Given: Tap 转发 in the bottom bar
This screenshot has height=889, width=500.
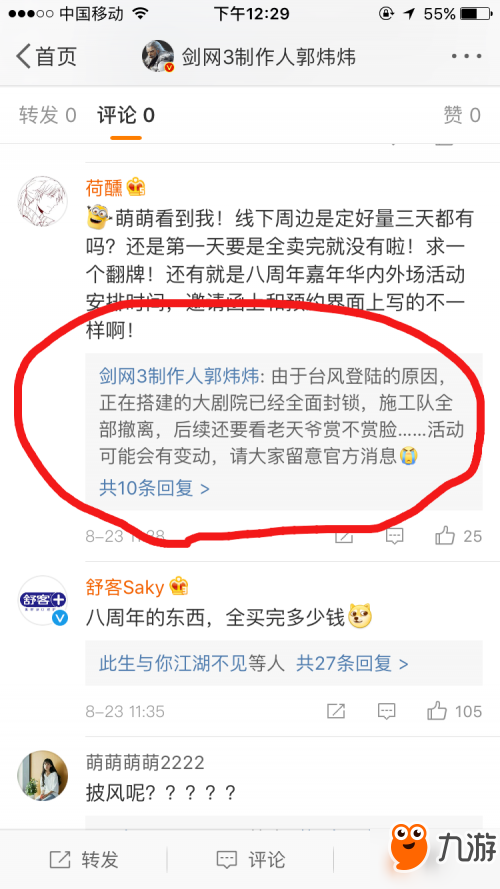Looking at the screenshot, I should [84, 860].
